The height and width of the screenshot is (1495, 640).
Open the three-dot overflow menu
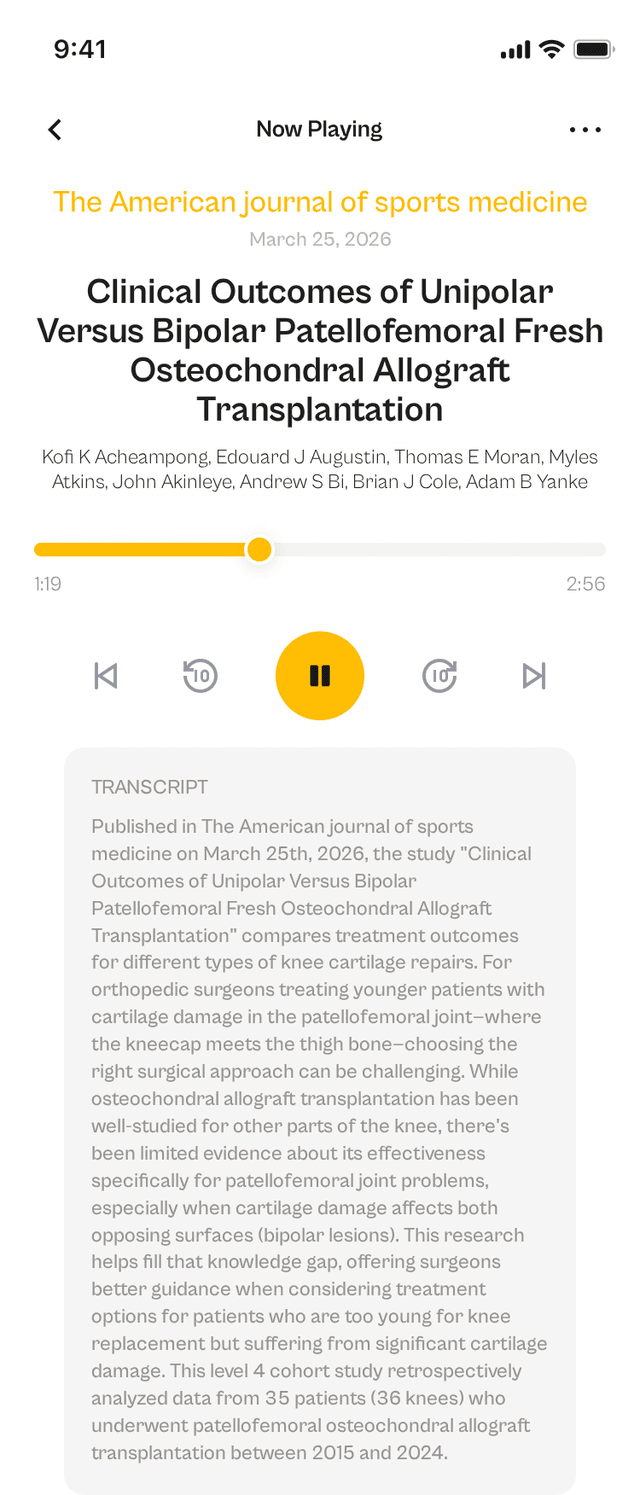[x=585, y=129]
